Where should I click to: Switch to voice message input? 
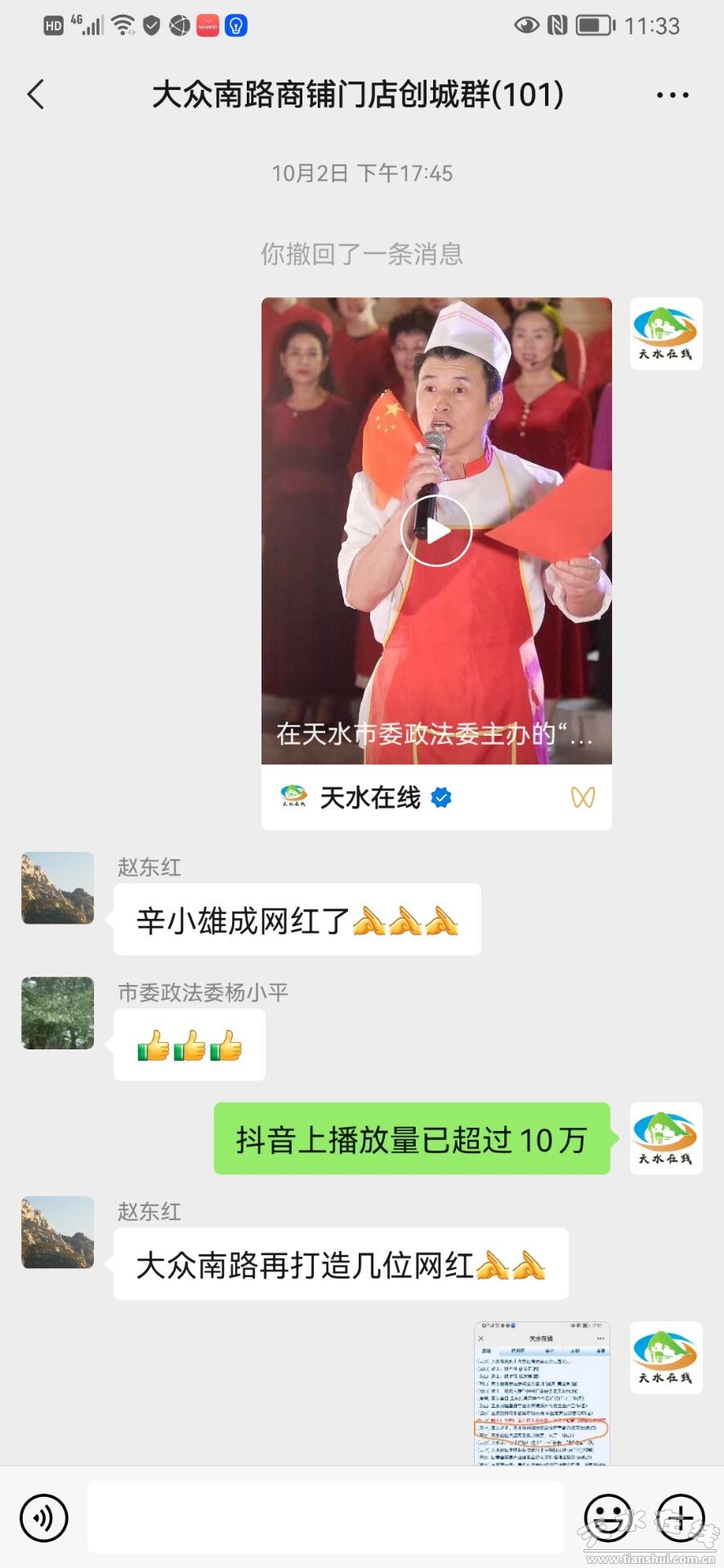coord(43,1518)
